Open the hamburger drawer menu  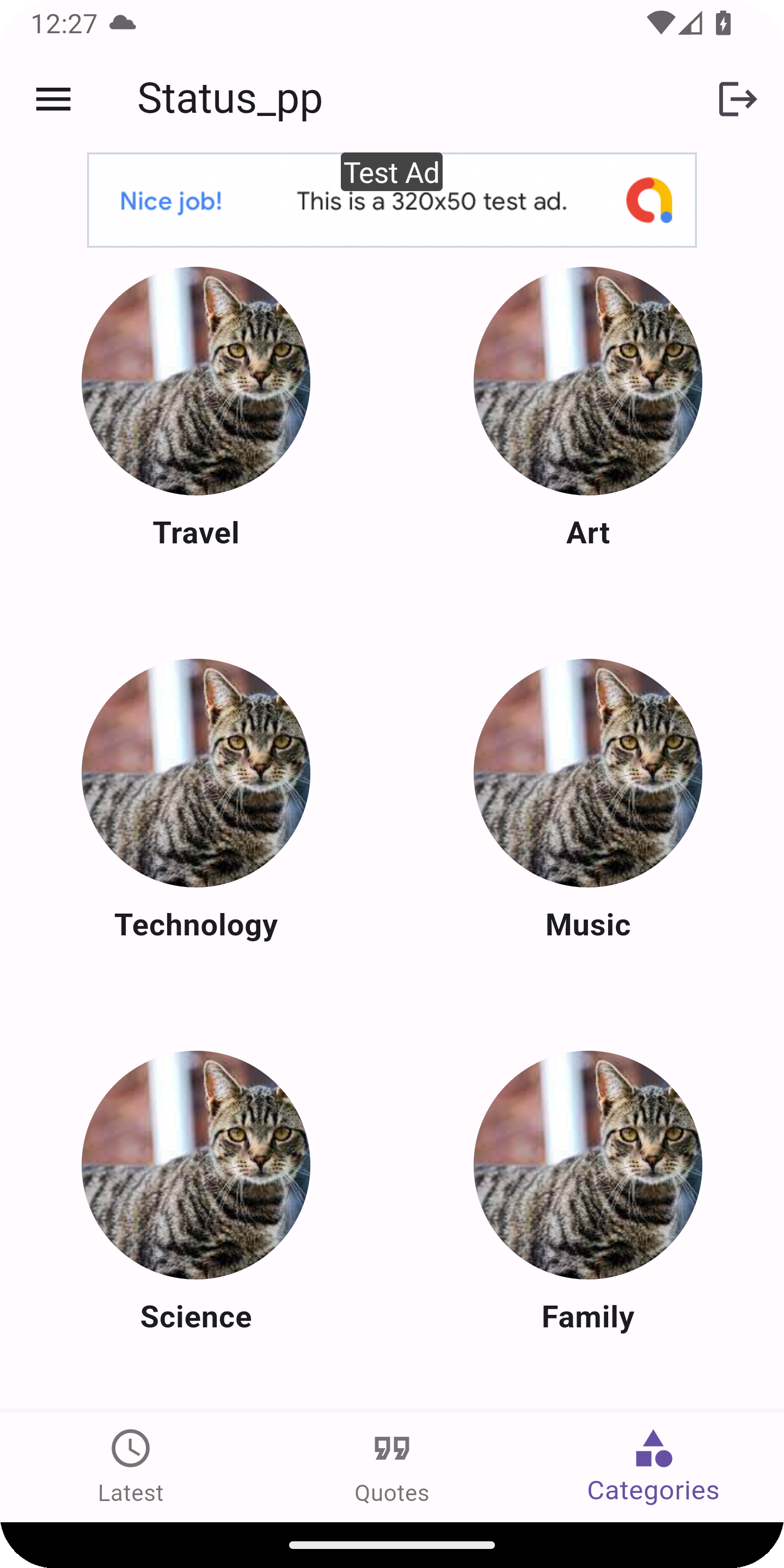click(x=53, y=99)
